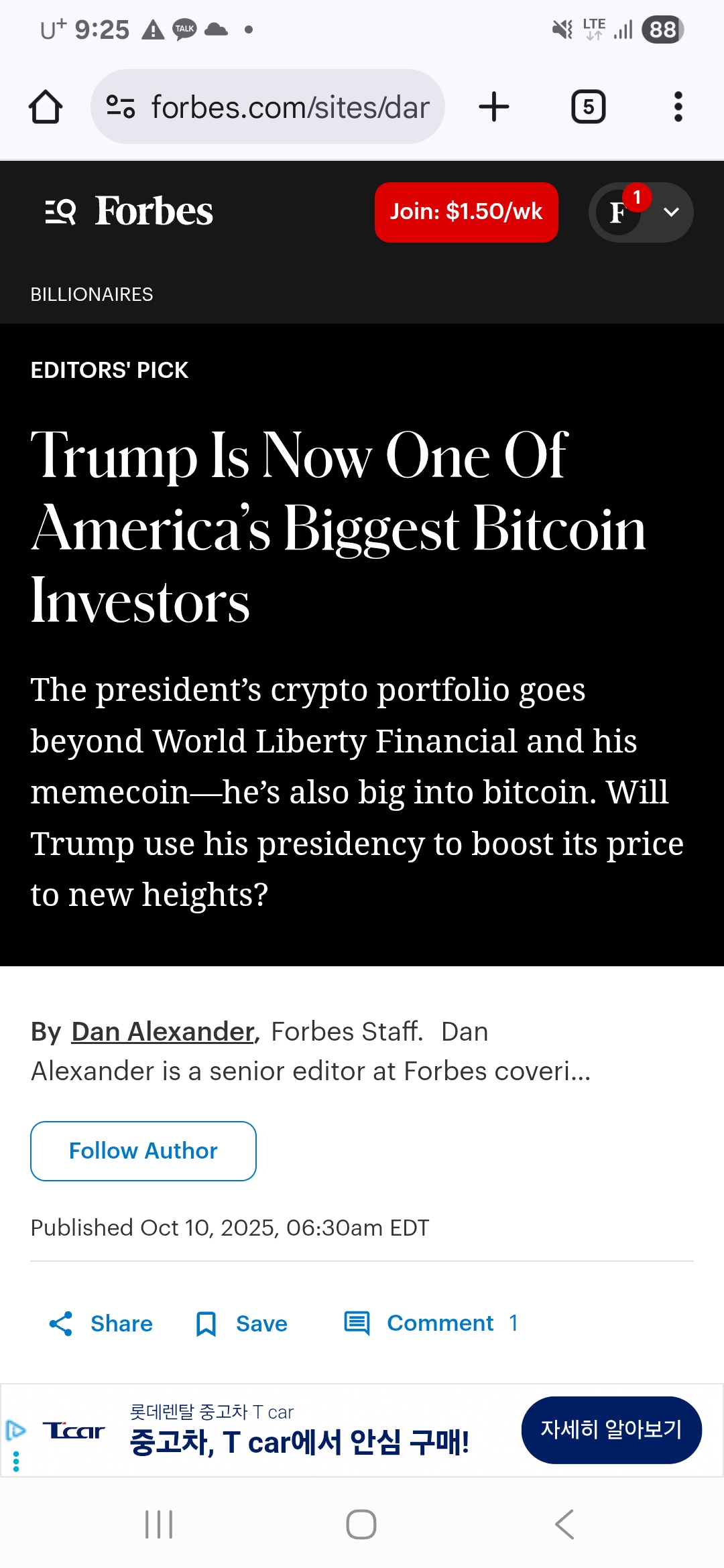This screenshot has height=1568, width=724.
Task: Go to the browser home page
Action: (46, 107)
